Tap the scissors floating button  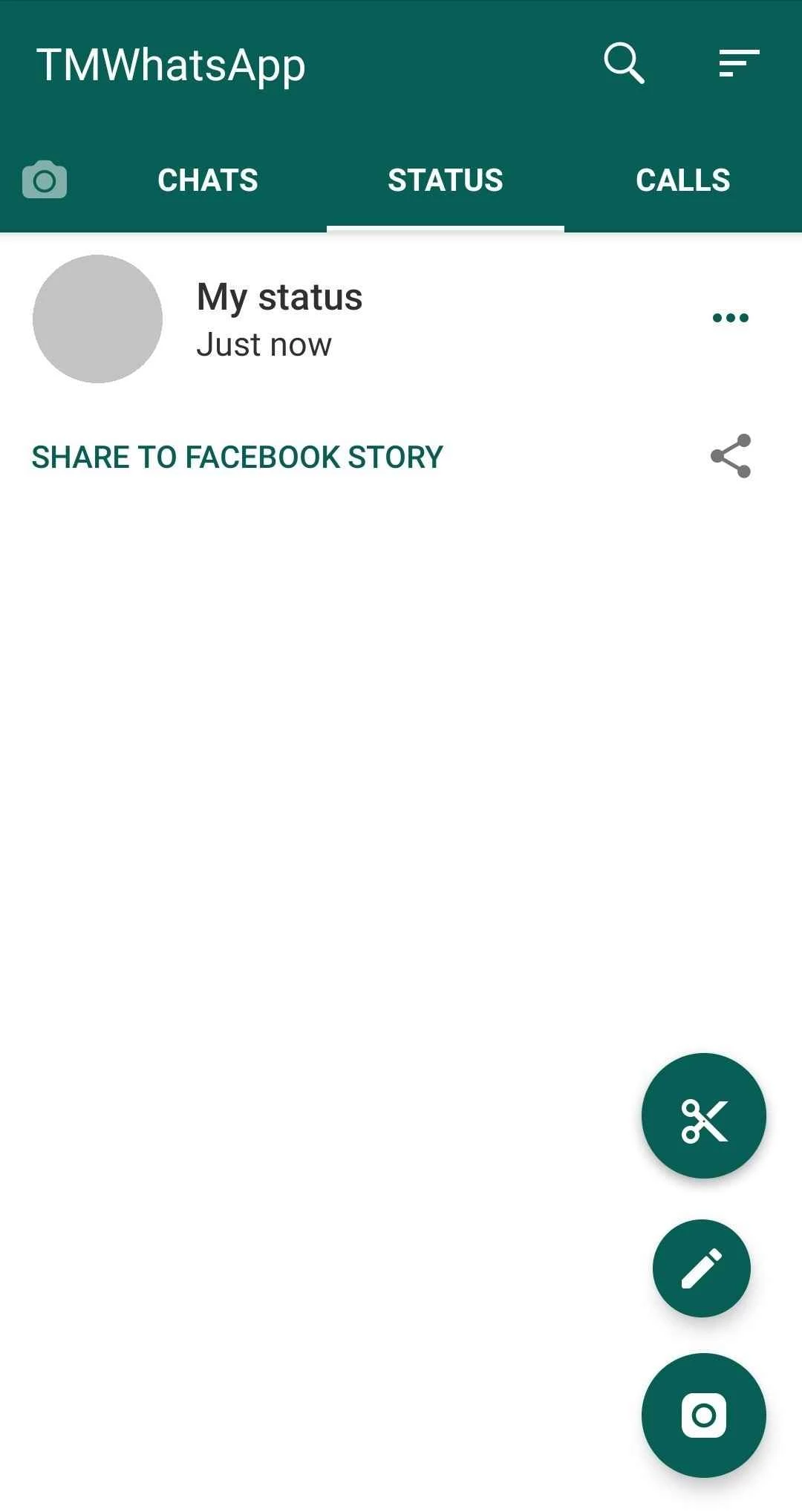704,1115
